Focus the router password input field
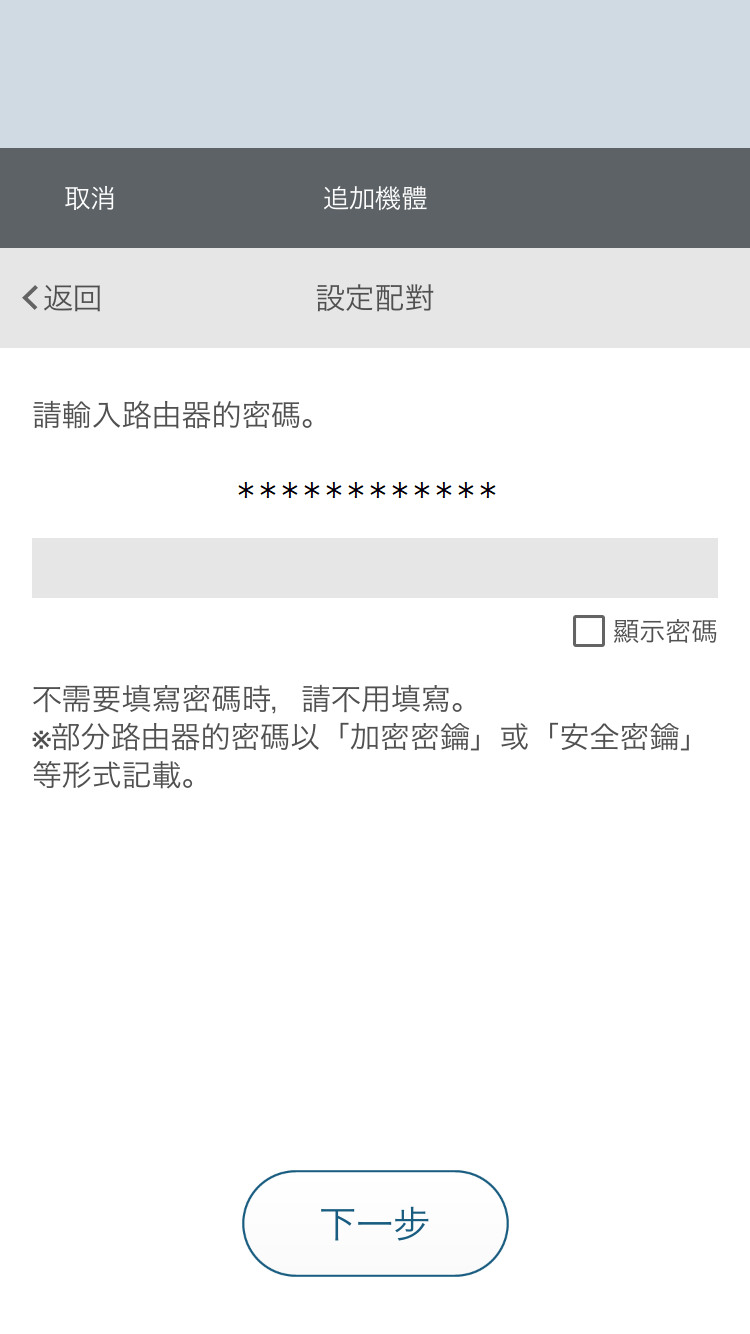Screen dimensions: 750x1334 375,567
